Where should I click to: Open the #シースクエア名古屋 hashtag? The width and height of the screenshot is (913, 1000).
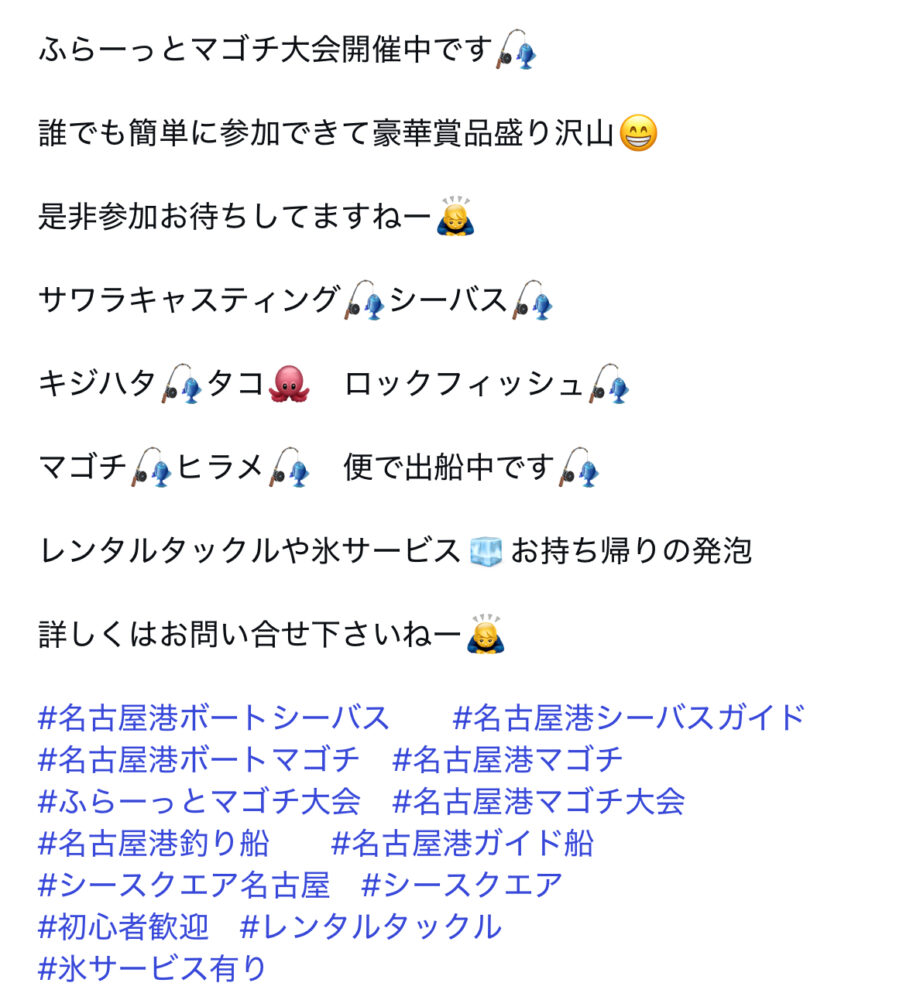coord(183,885)
